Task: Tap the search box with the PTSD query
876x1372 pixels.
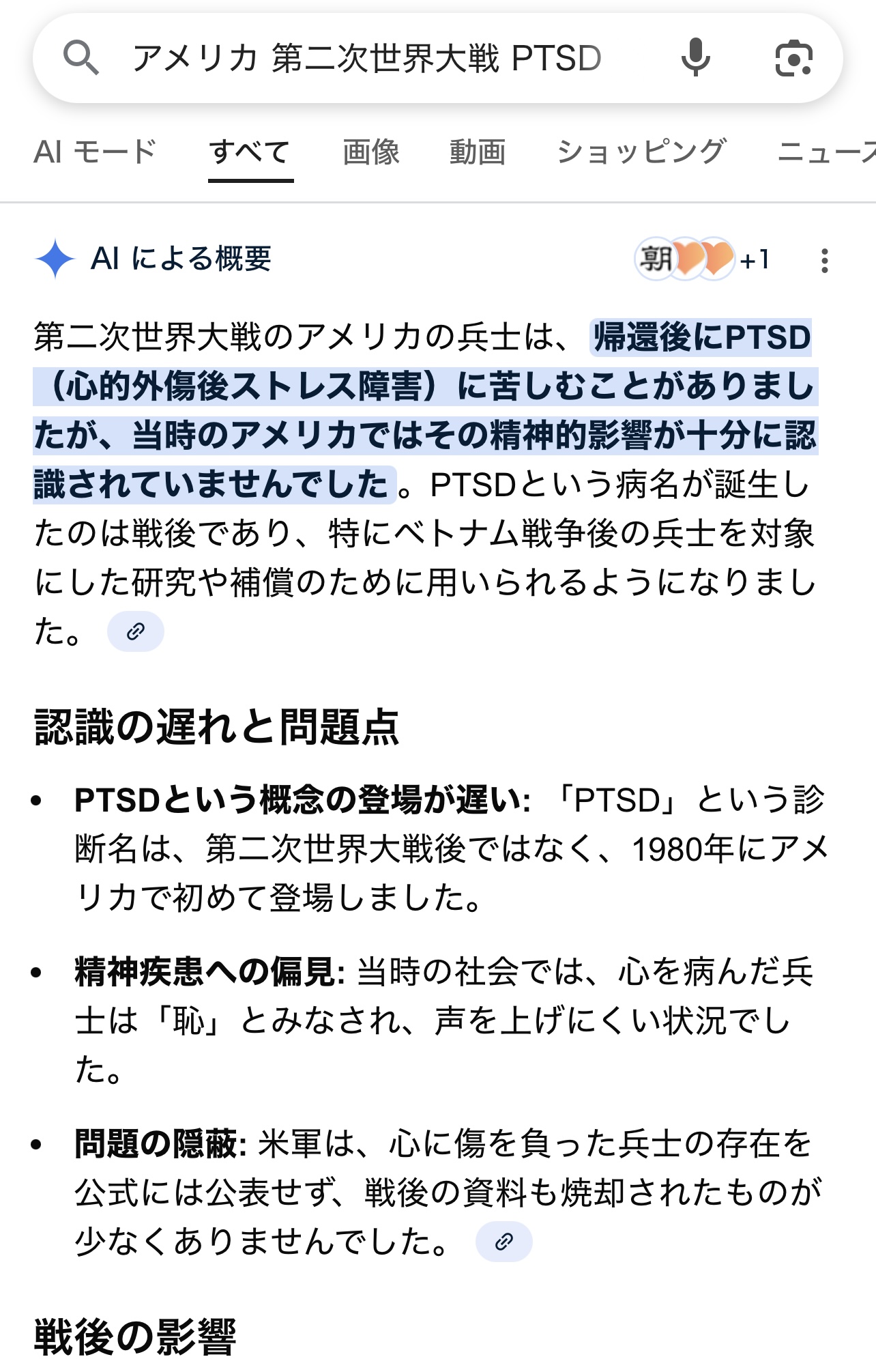Action: click(367, 59)
